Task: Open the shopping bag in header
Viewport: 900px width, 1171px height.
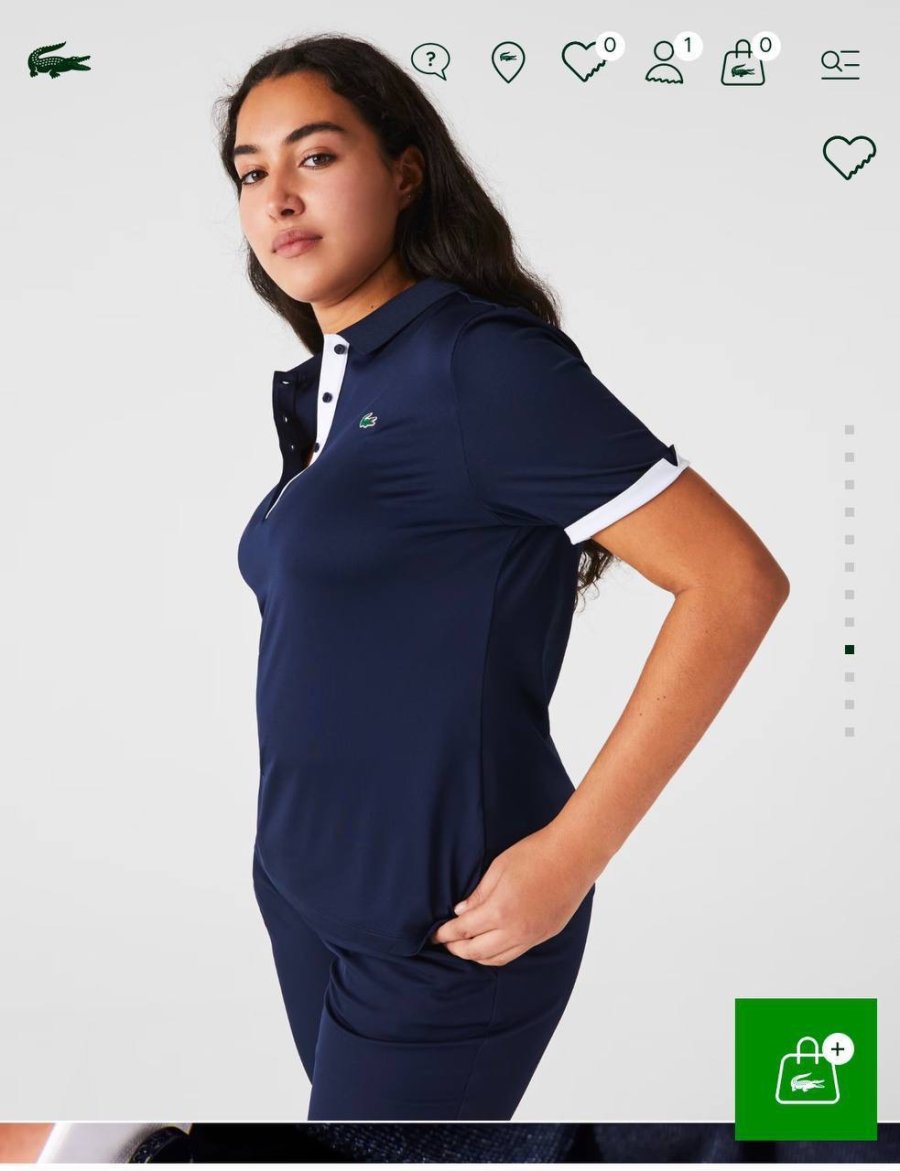Action: (743, 63)
